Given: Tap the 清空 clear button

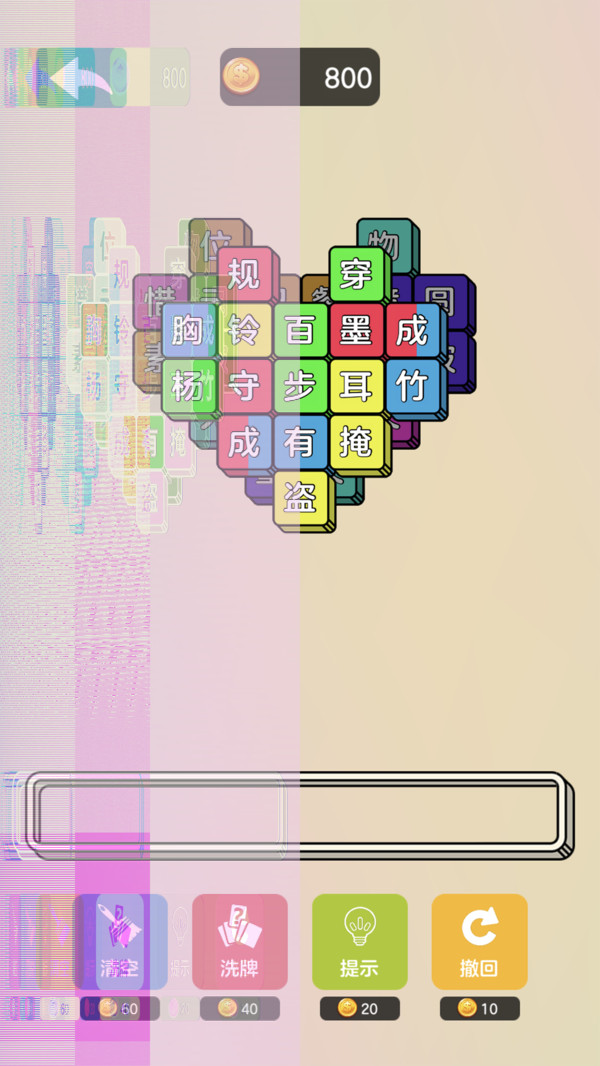Looking at the screenshot, I should click(x=120, y=941).
